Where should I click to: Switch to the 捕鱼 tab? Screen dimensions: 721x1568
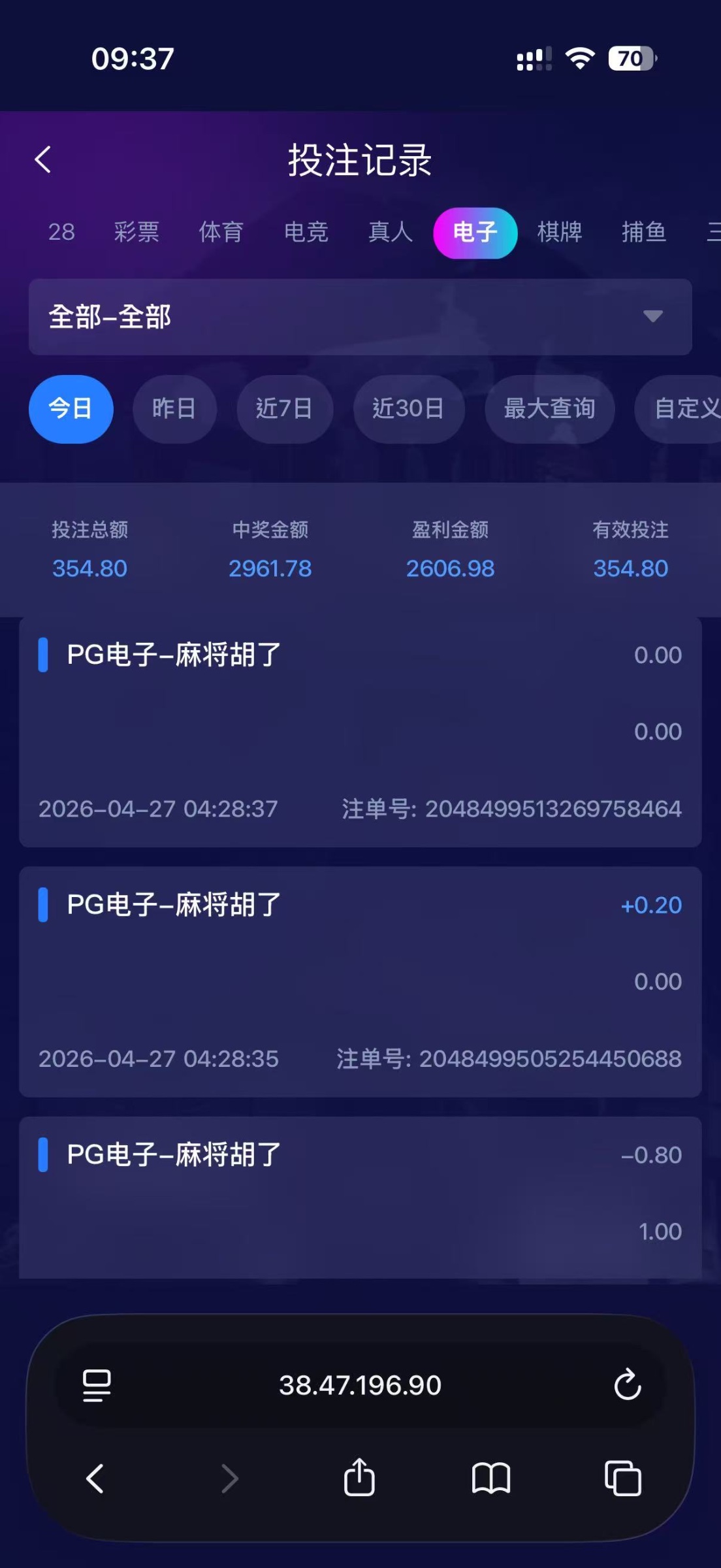pyautogui.click(x=644, y=232)
